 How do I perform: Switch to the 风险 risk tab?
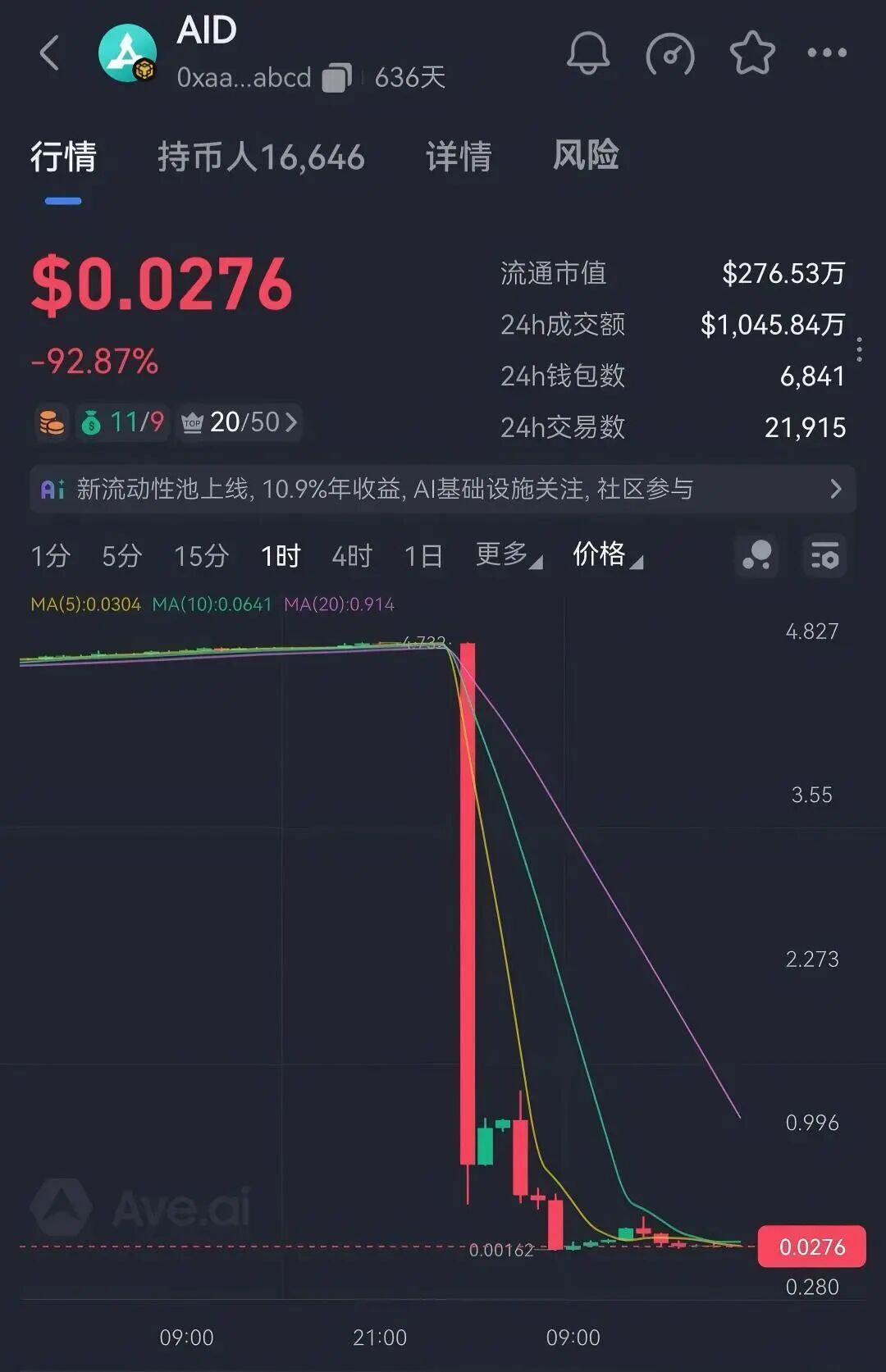[585, 155]
